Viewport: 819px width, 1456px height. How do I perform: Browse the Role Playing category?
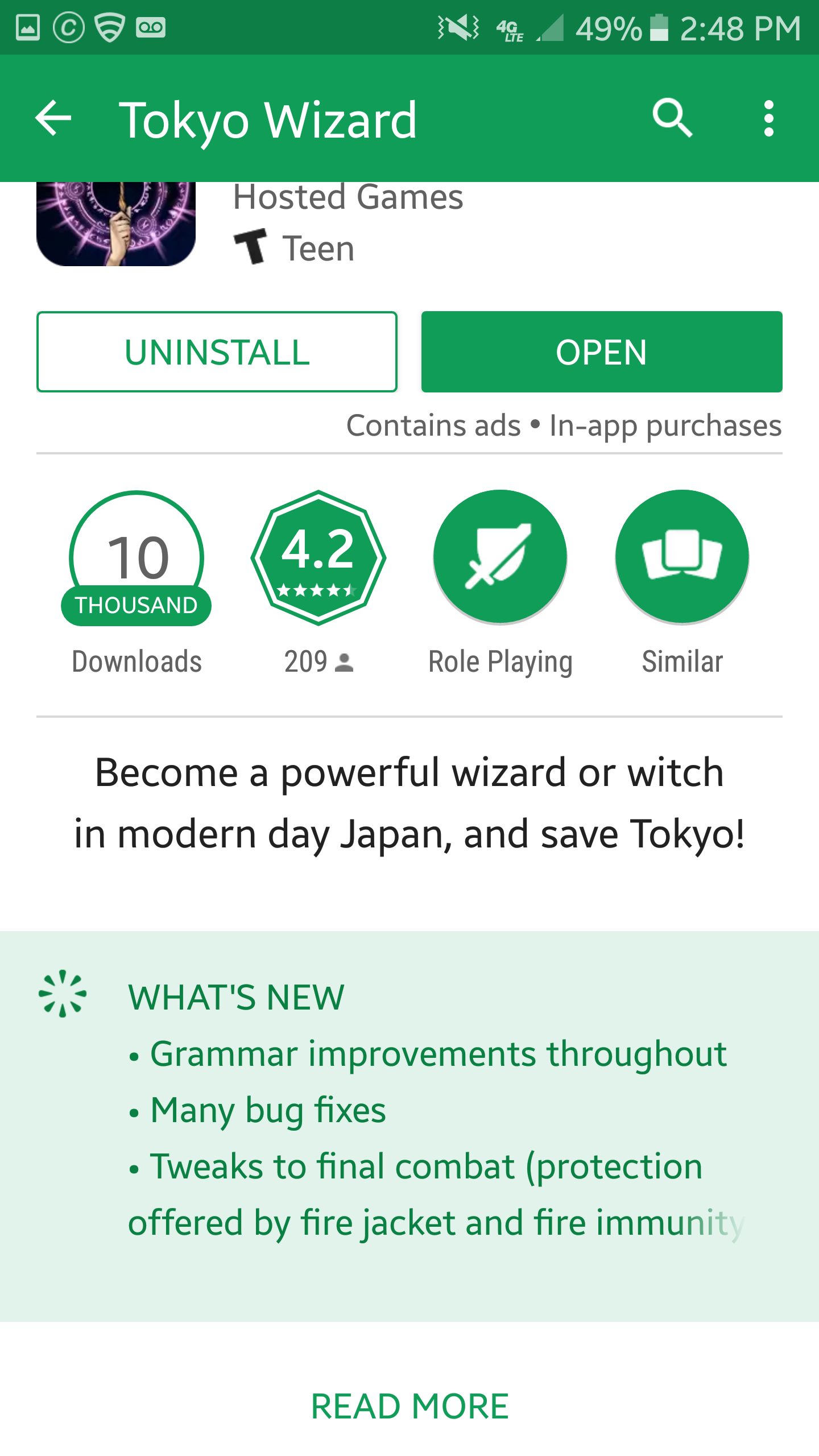click(500, 583)
